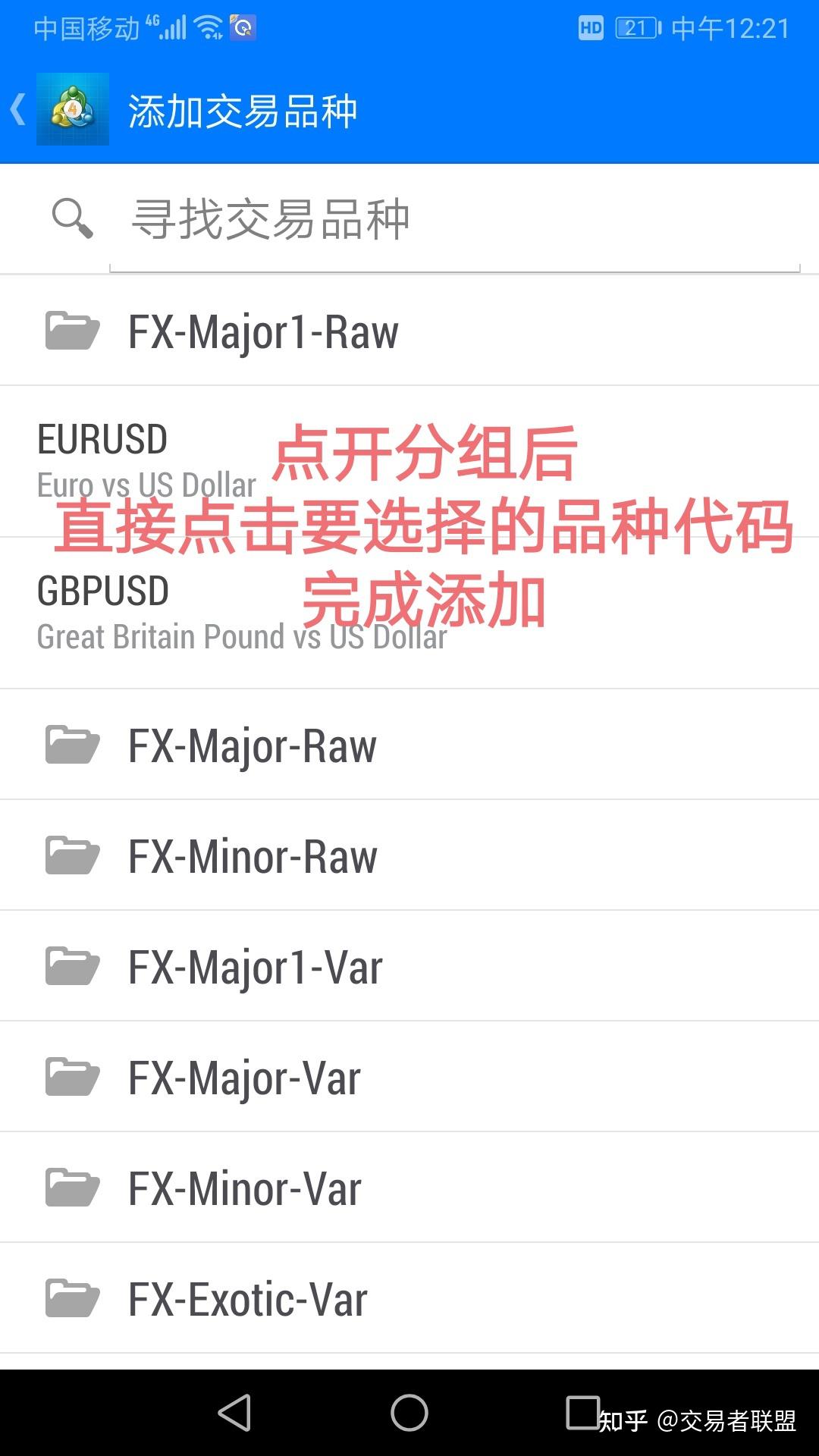Tap the HD indicator in status bar

point(591,27)
